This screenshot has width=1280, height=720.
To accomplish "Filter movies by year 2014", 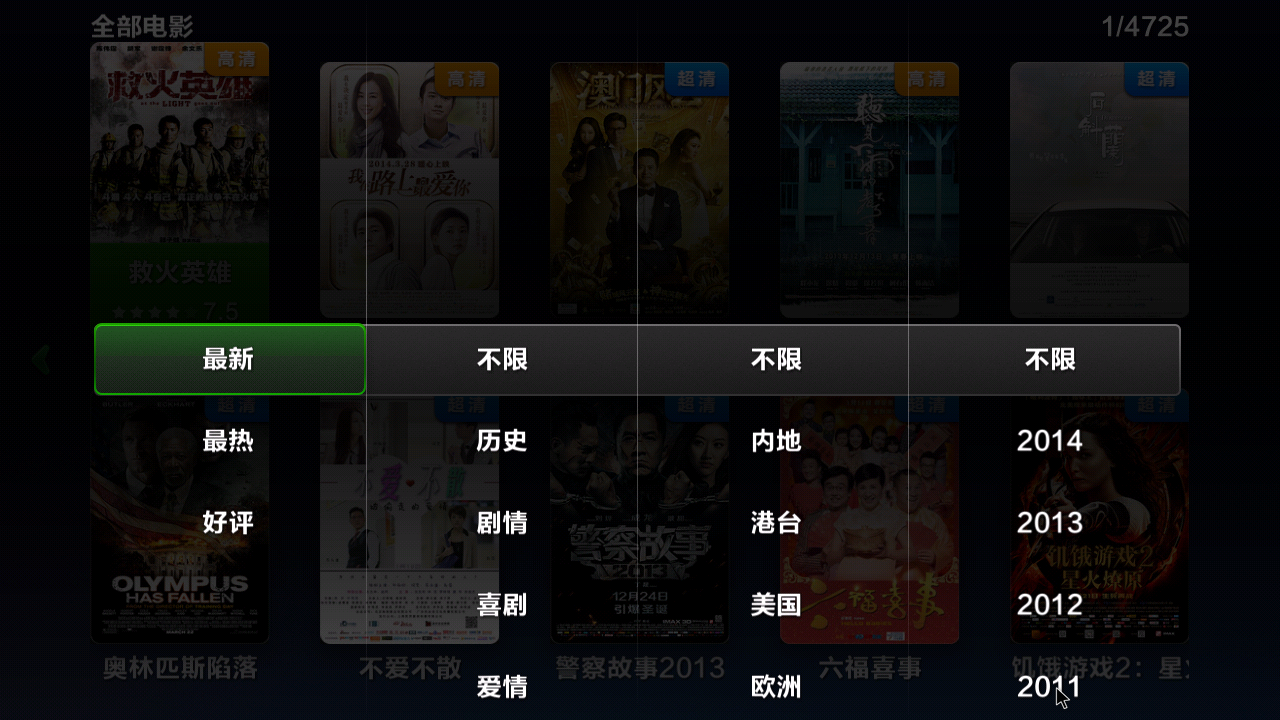I will [1049, 441].
